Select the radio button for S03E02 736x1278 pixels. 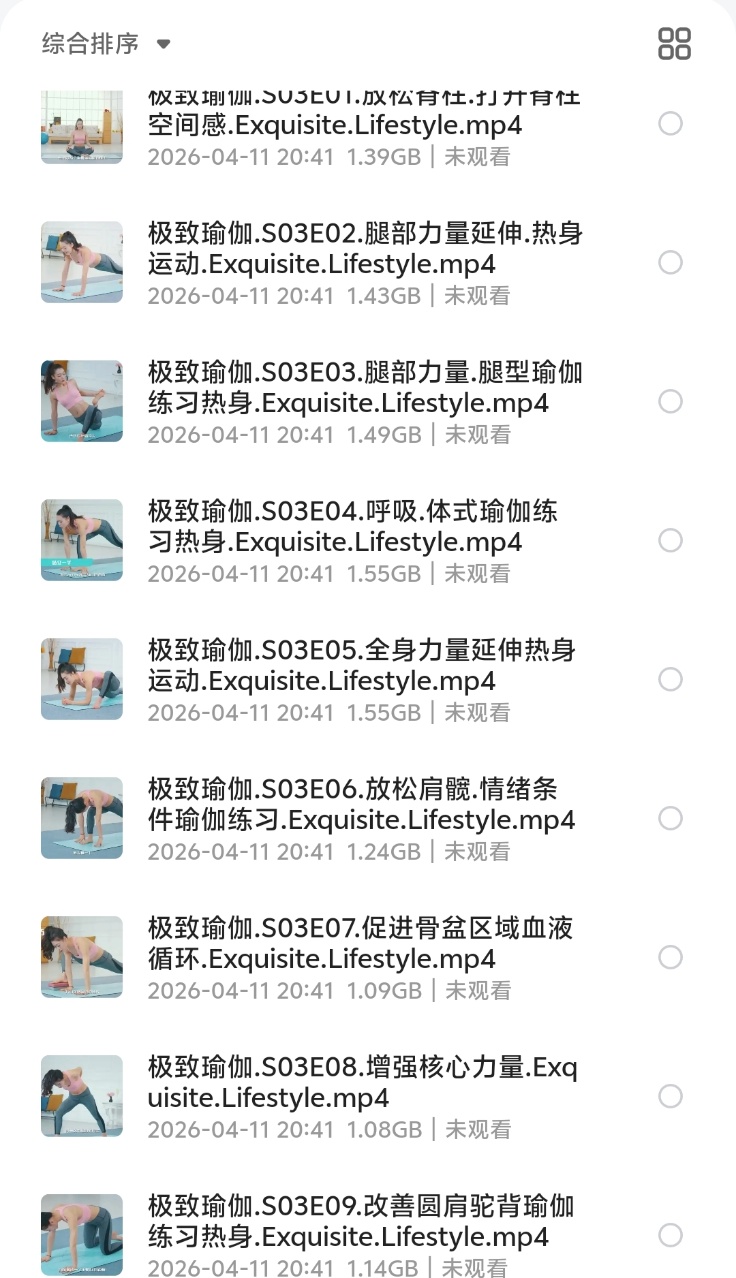click(670, 262)
